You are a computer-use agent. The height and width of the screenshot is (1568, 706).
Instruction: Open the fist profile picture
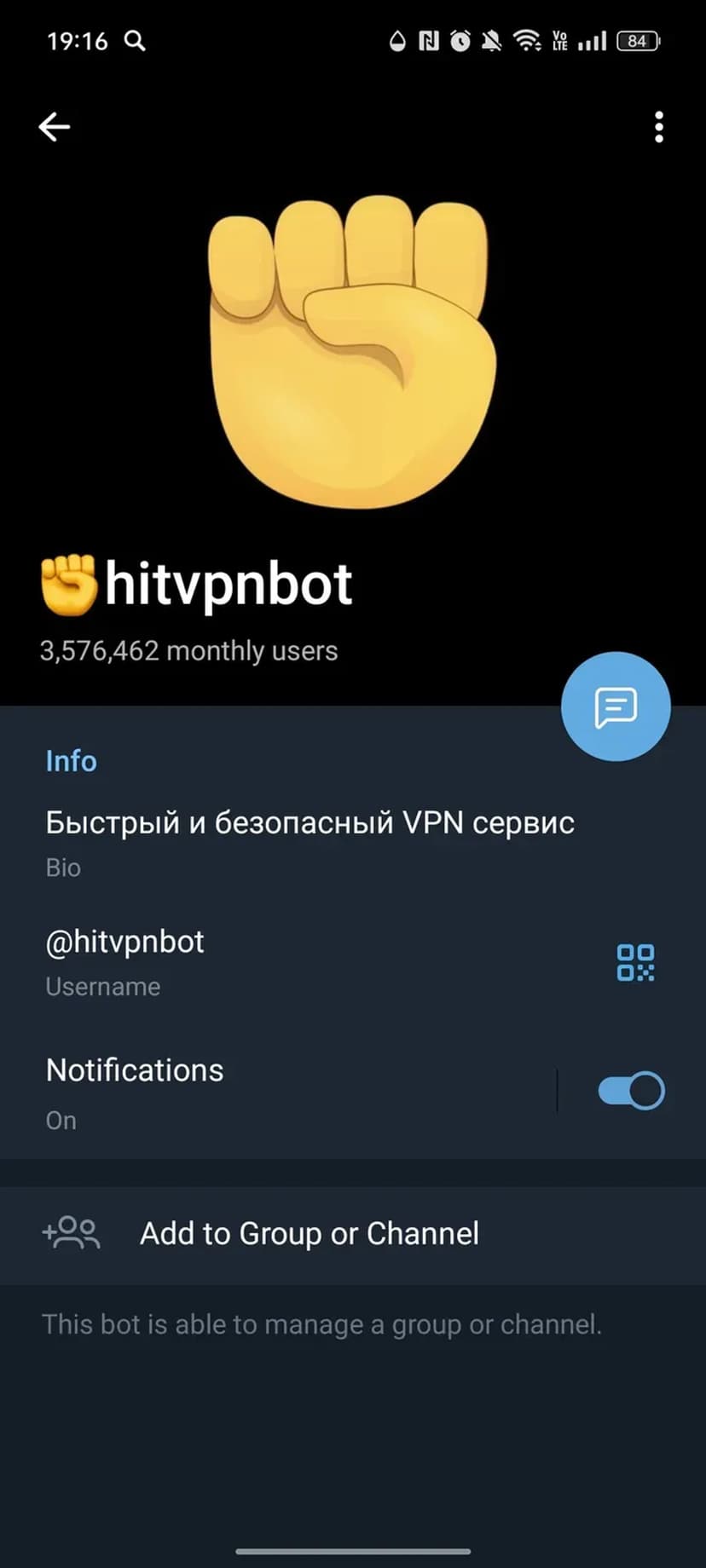tap(351, 351)
